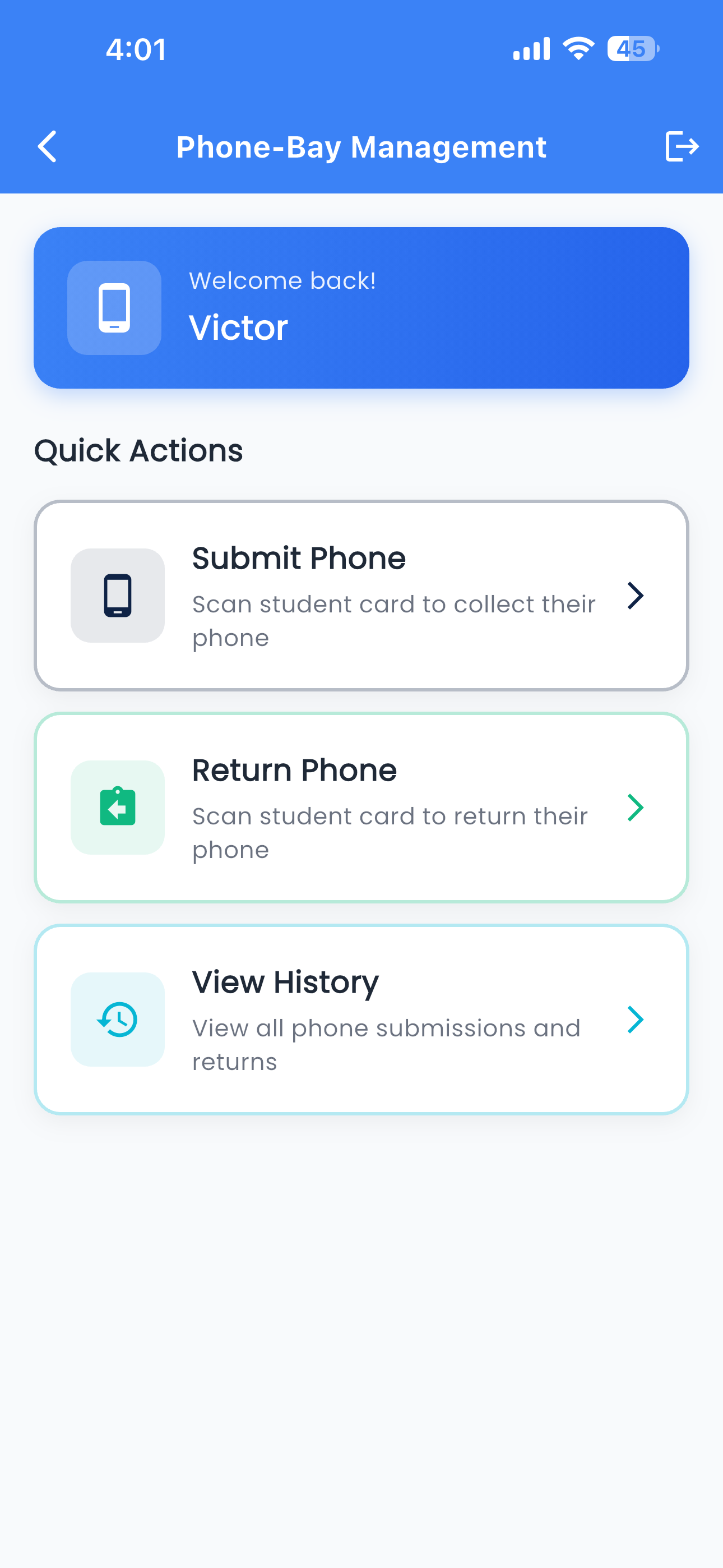Tap the green clipboard icon for Return Phone

coord(118,807)
